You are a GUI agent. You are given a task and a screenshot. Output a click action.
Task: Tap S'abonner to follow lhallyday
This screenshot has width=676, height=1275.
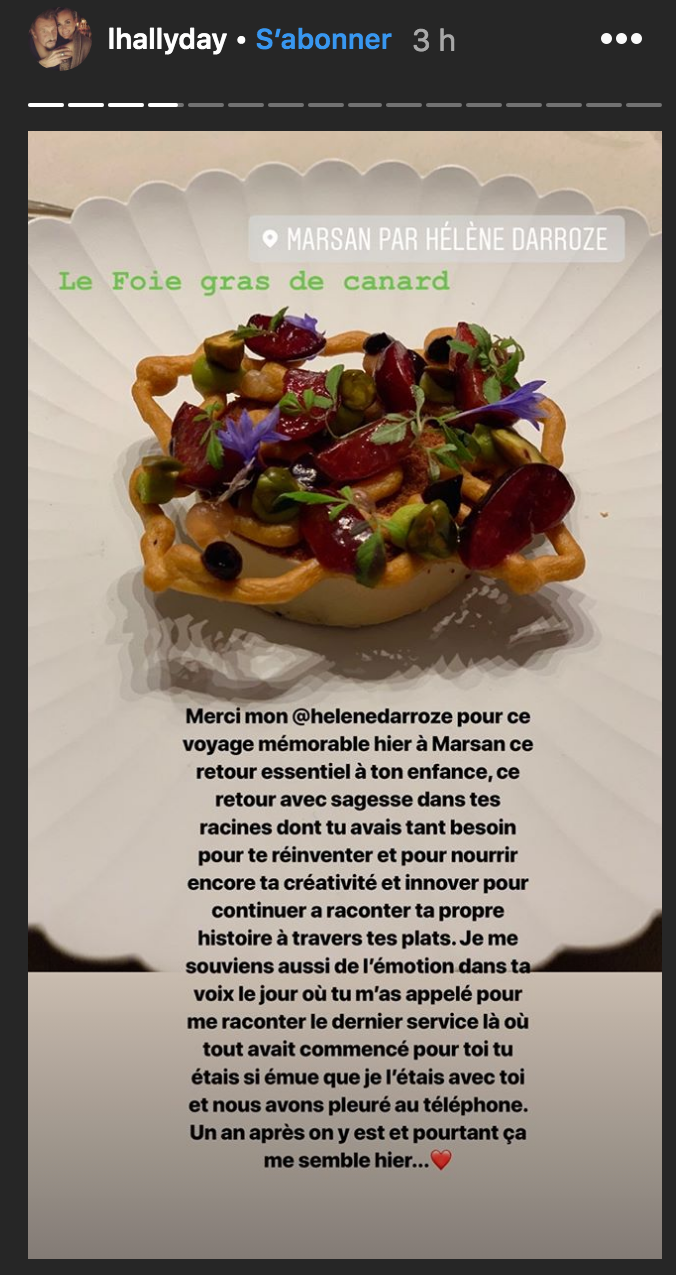[323, 40]
